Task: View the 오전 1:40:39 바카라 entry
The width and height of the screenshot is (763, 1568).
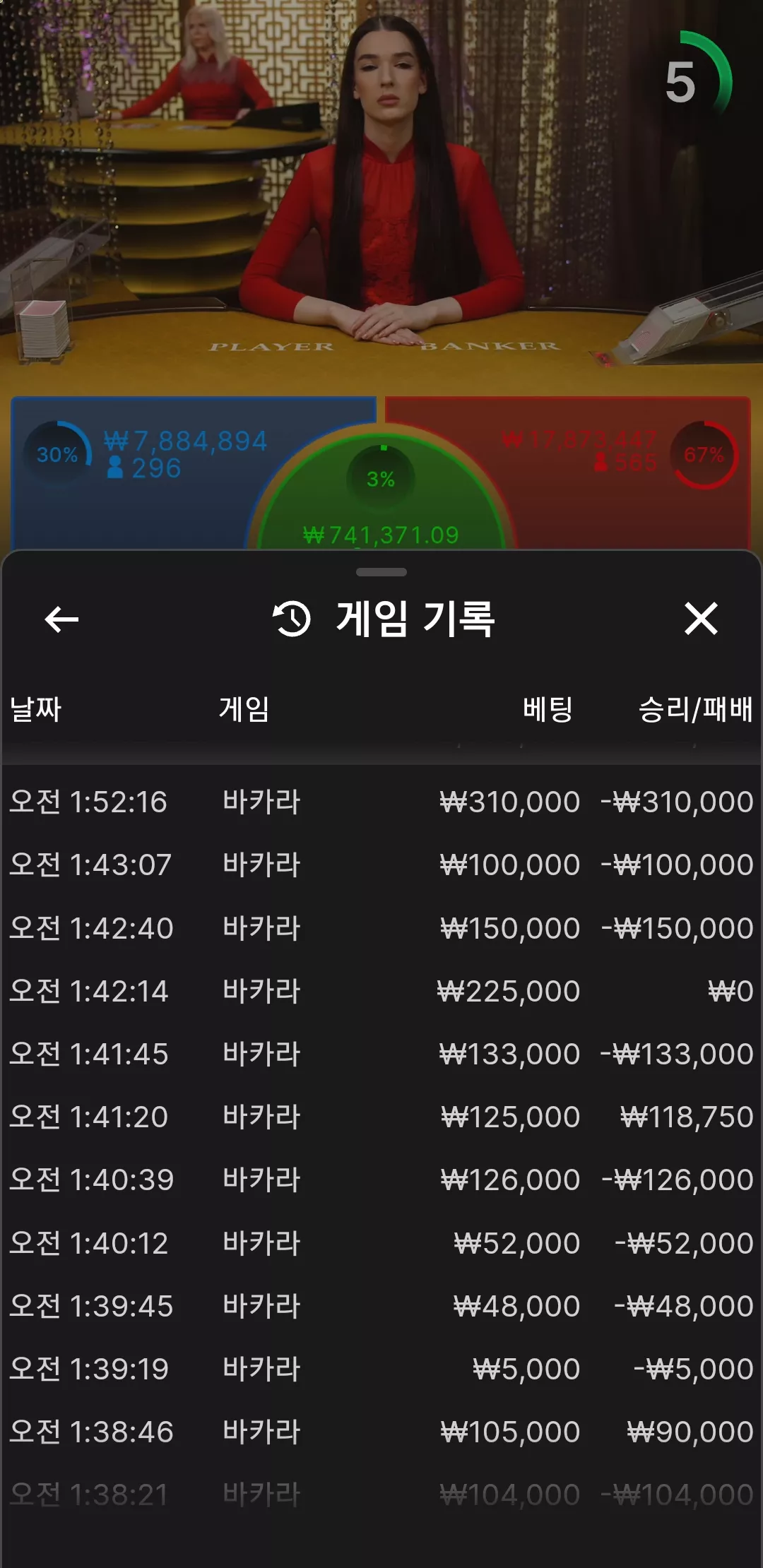Action: [x=381, y=1180]
